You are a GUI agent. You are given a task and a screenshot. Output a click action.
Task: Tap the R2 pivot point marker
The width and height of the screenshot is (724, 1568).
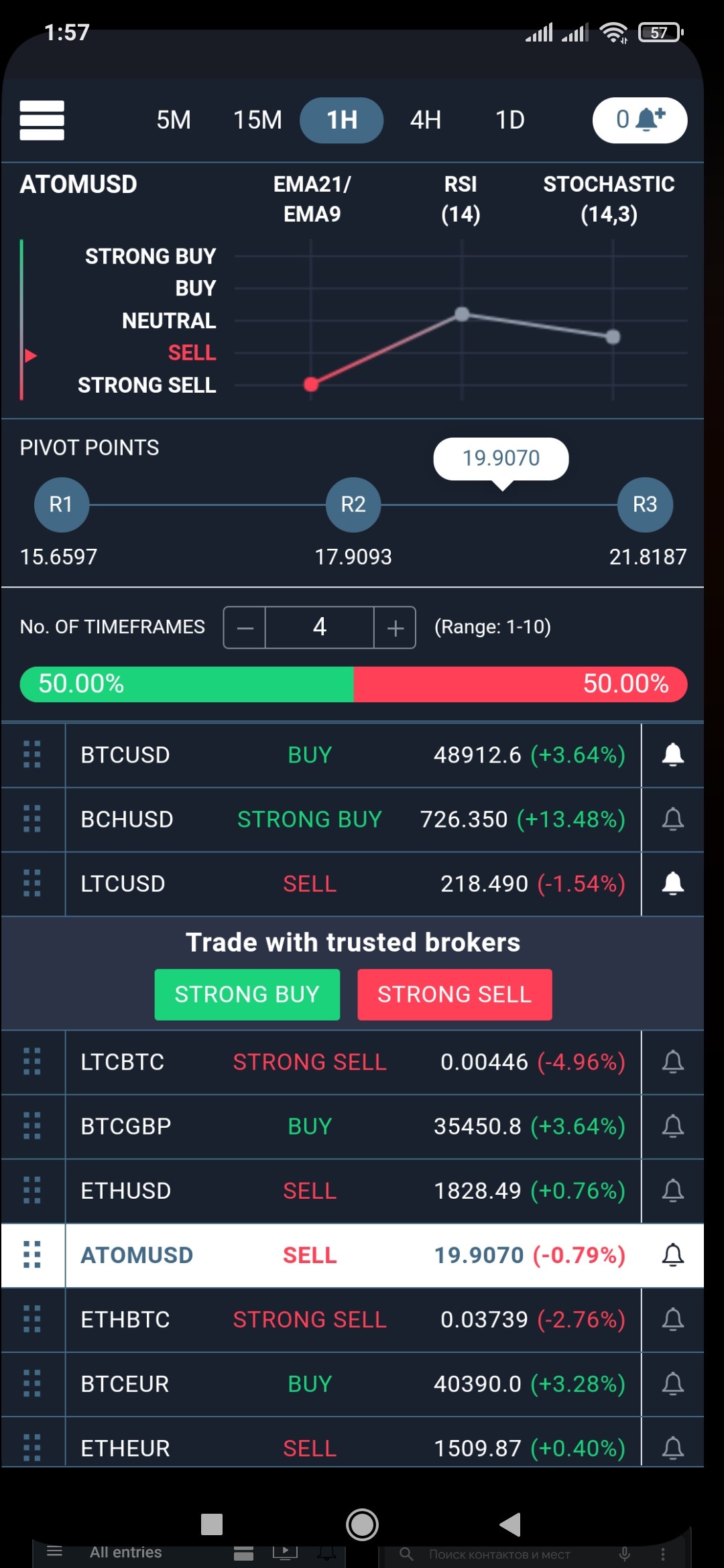[x=353, y=505]
